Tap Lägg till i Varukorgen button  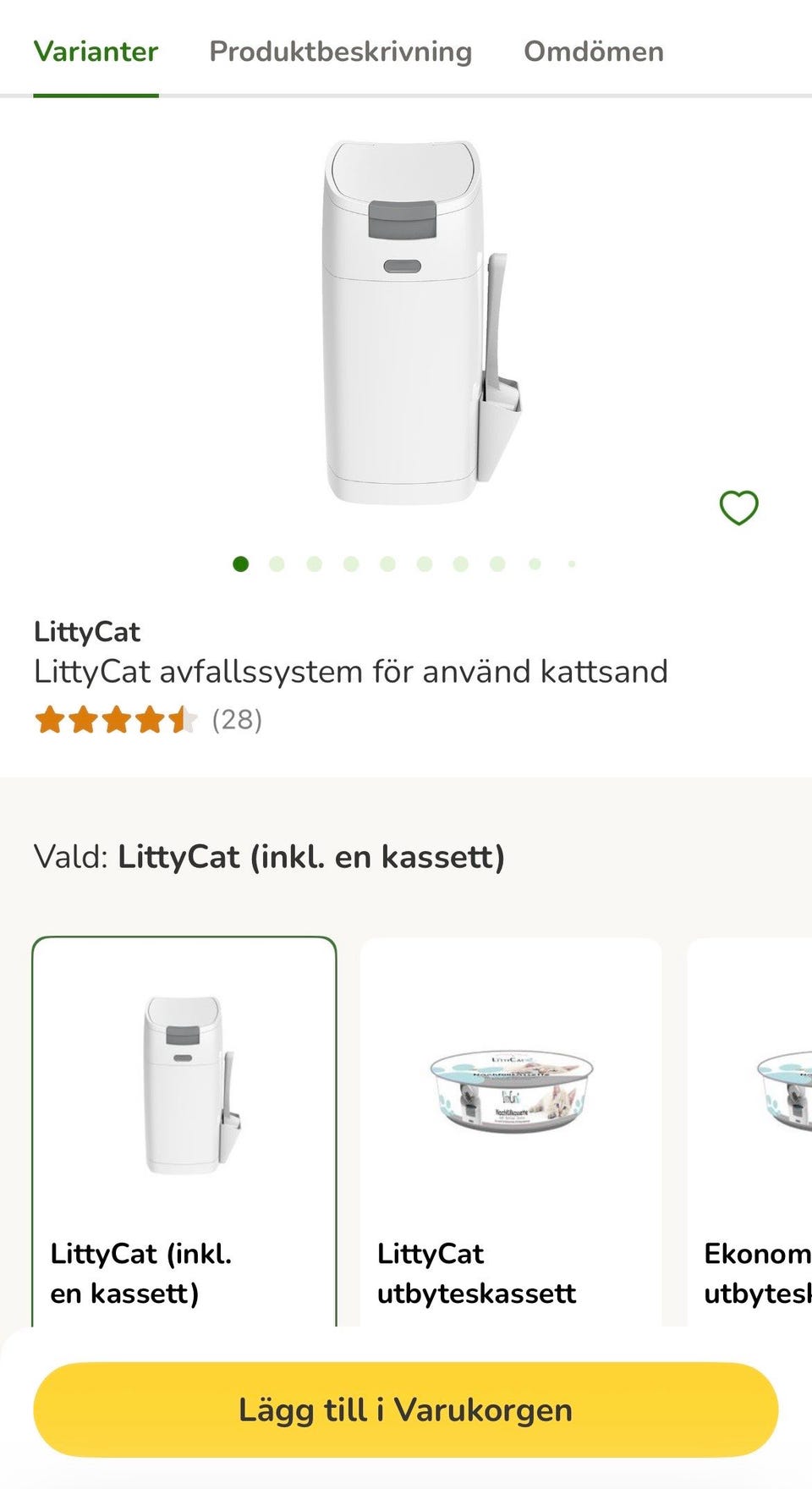(406, 1409)
